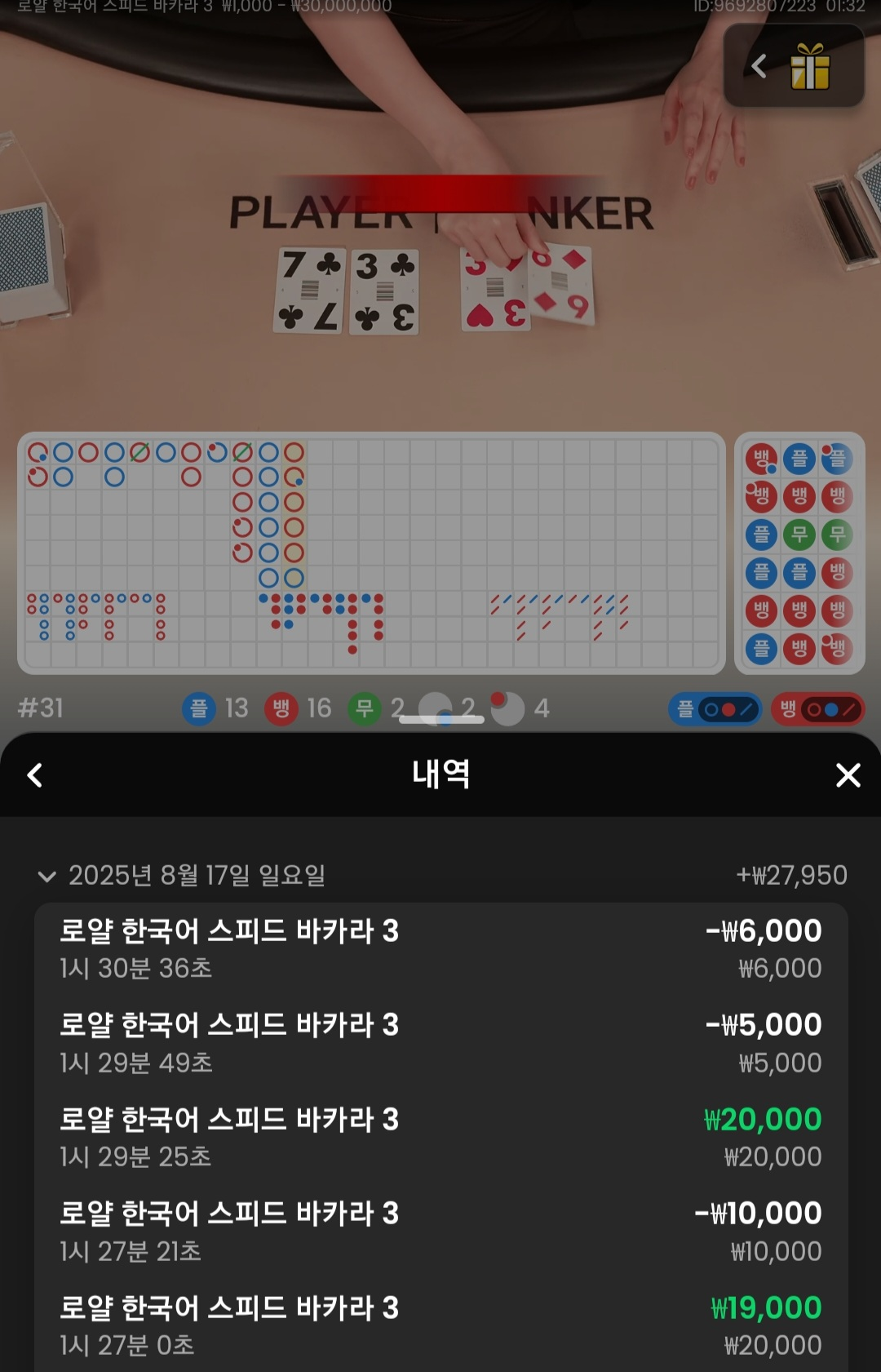Open the 1시 27분 21초 bet record

440,1232
